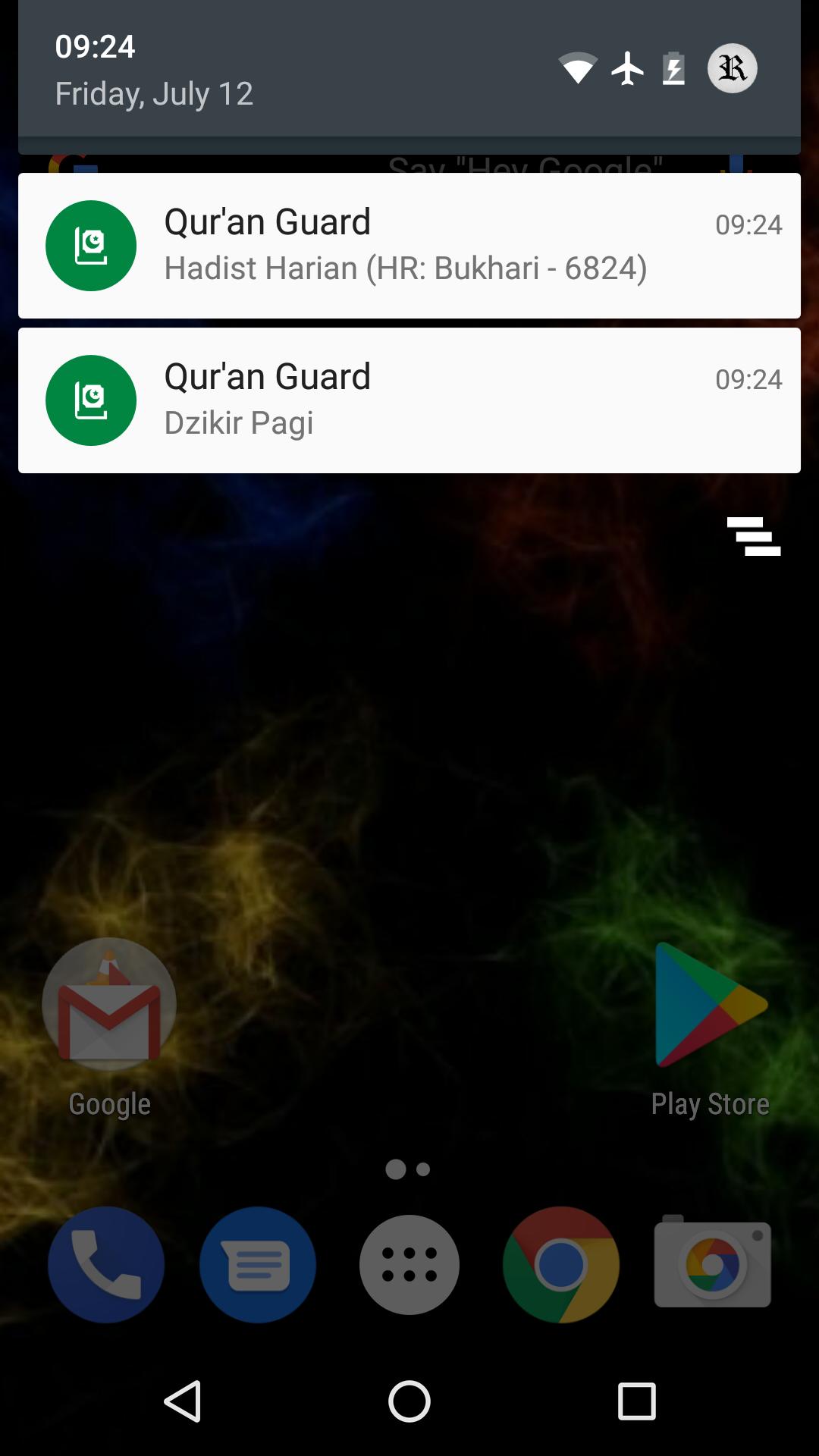Open the Camera app
This screenshot has width=819, height=1456.
click(x=712, y=1264)
